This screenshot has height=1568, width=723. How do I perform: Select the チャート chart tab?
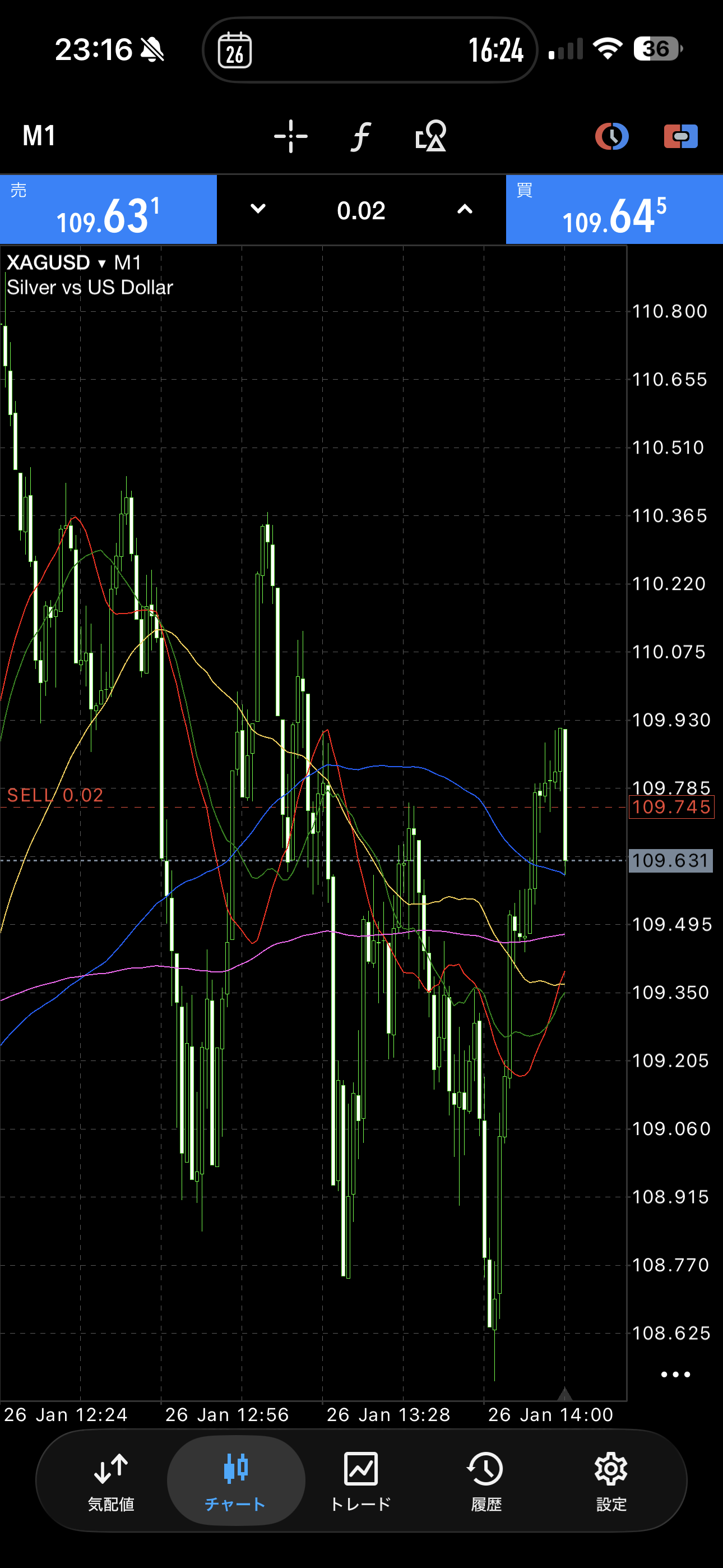(x=235, y=1481)
